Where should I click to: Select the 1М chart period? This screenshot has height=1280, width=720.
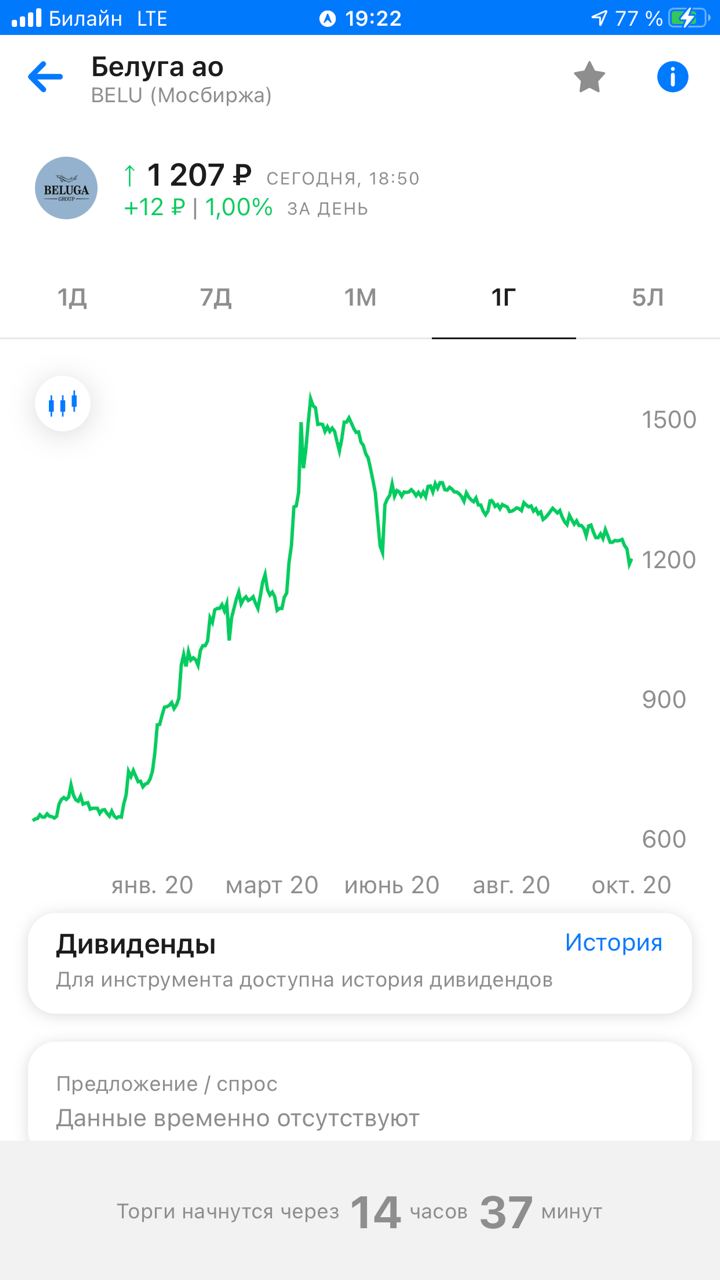coord(360,298)
